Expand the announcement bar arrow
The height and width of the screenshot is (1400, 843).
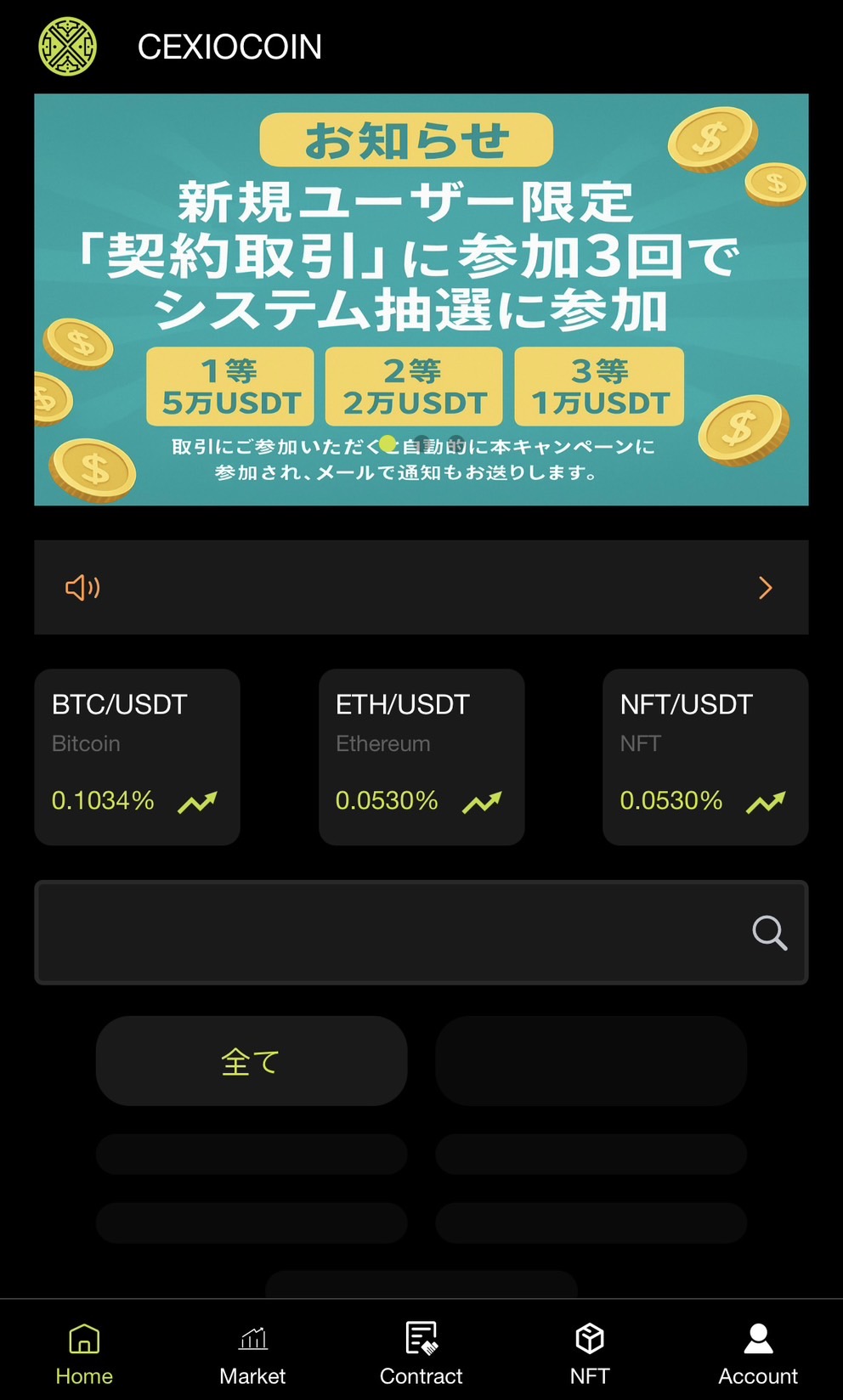[765, 588]
